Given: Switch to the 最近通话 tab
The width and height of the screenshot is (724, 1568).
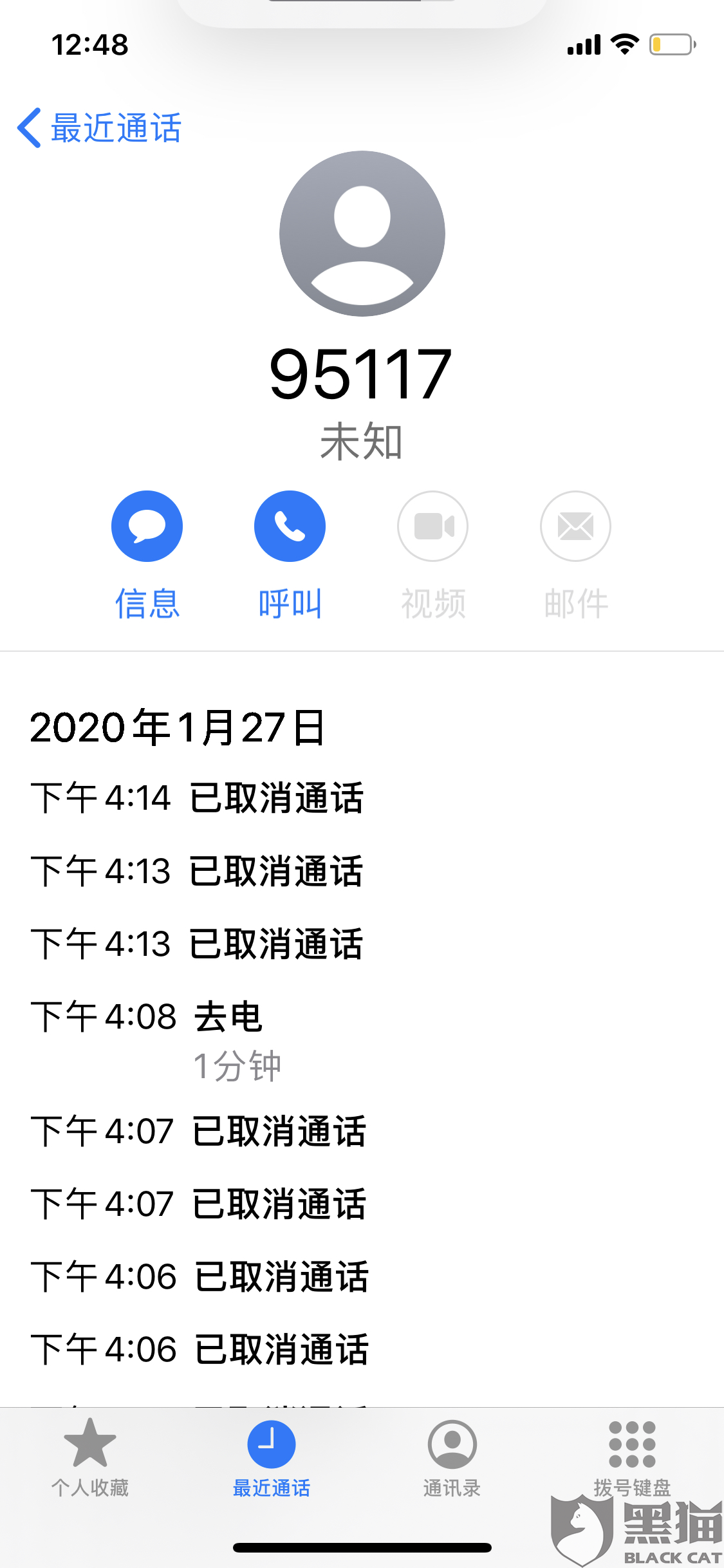Looking at the screenshot, I should [271, 1456].
